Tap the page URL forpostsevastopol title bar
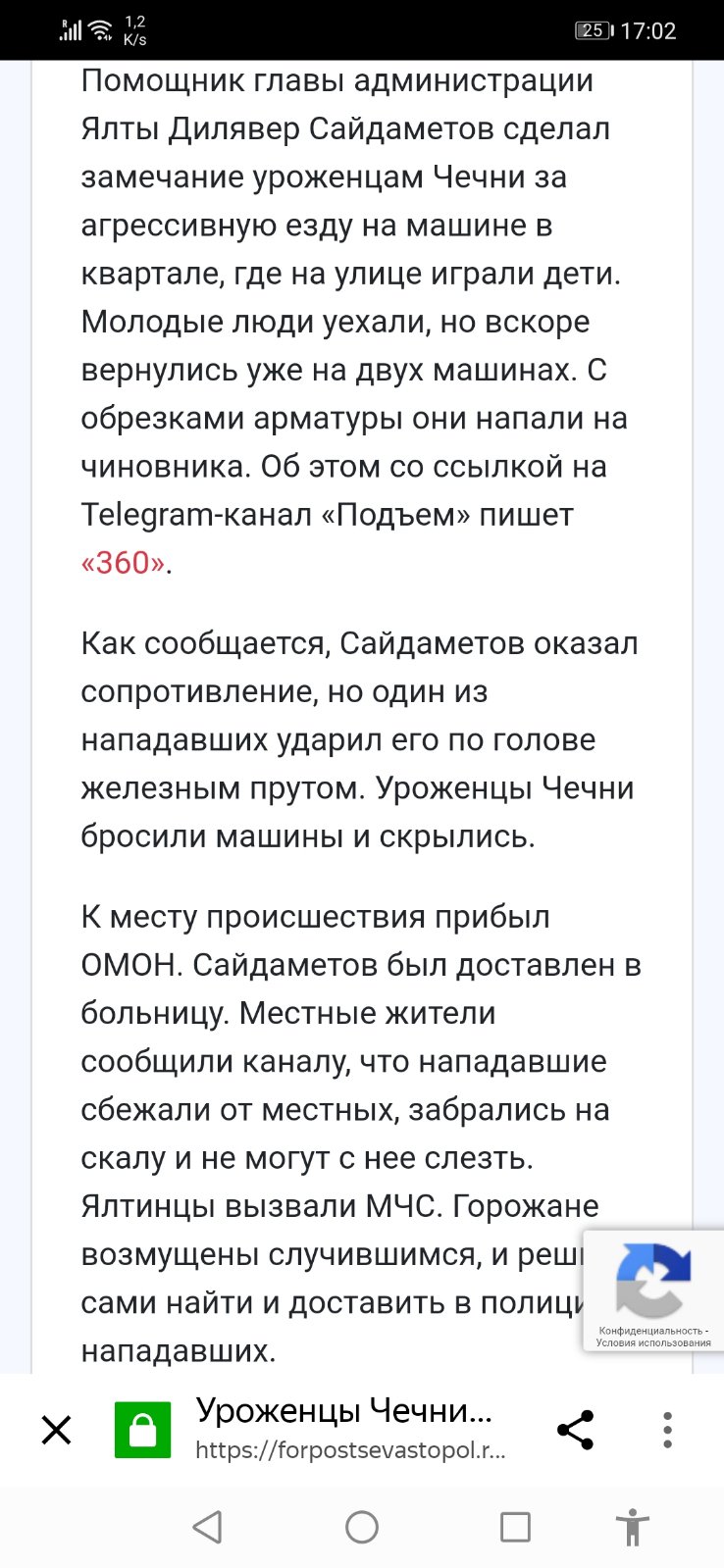 [x=350, y=1429]
